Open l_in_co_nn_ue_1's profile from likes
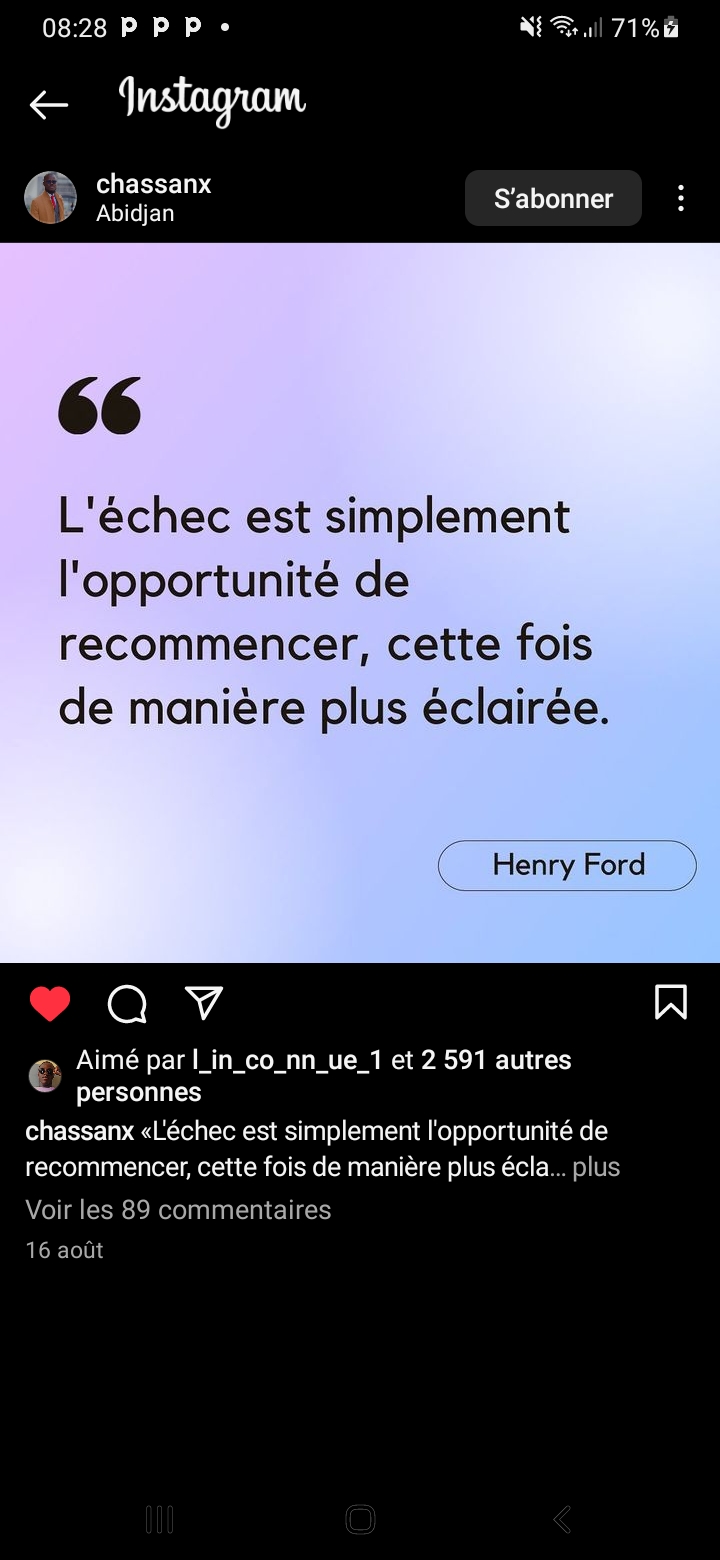This screenshot has width=720, height=1560. [x=287, y=1060]
